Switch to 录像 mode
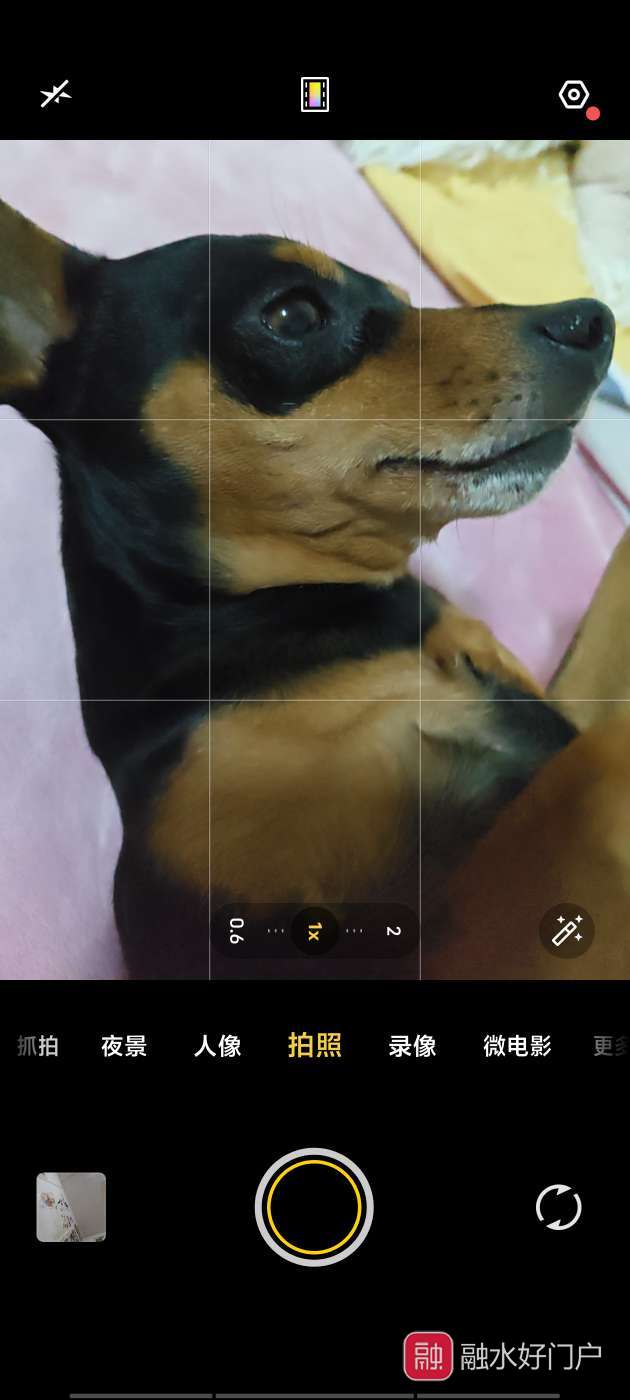 coord(412,1046)
